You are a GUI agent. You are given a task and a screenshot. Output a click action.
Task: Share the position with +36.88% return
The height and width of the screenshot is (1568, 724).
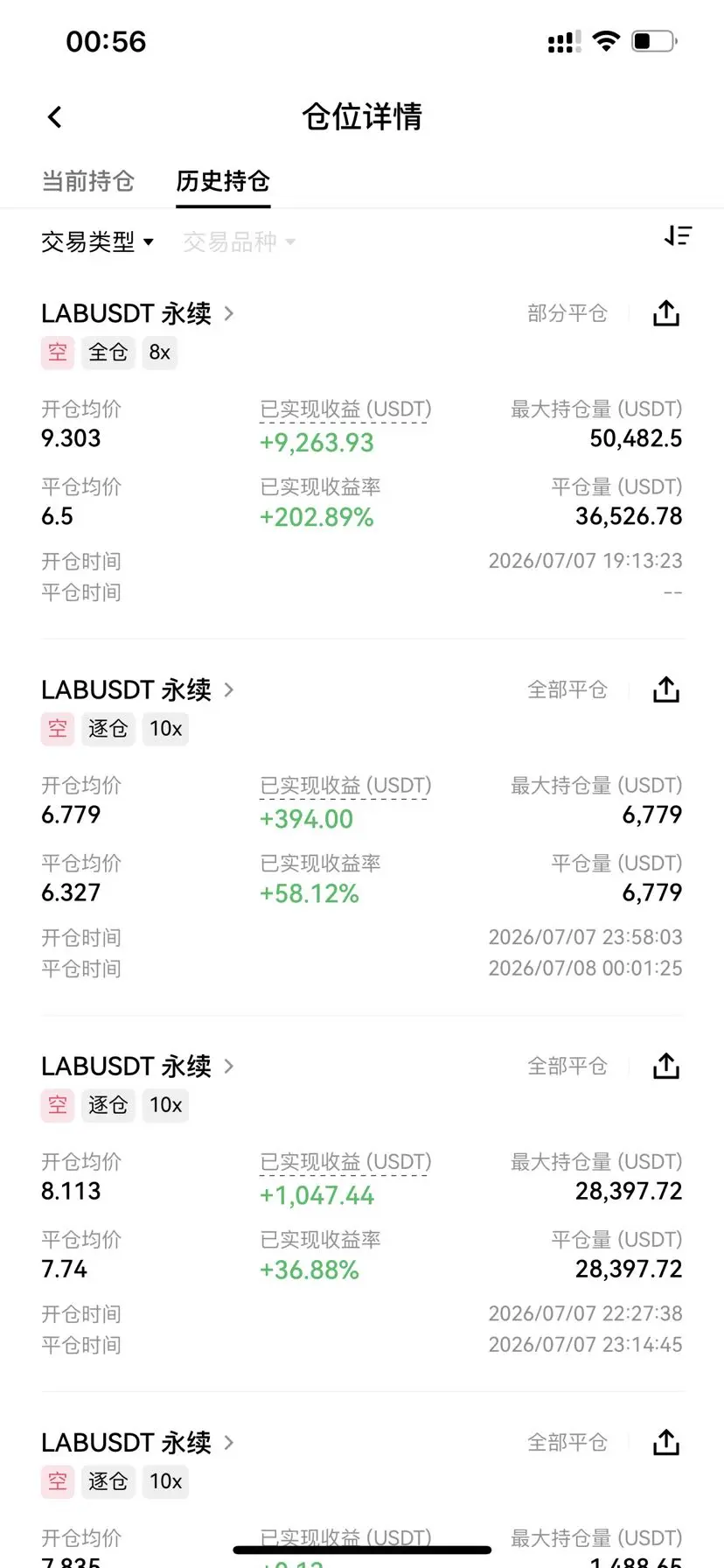tap(666, 1066)
